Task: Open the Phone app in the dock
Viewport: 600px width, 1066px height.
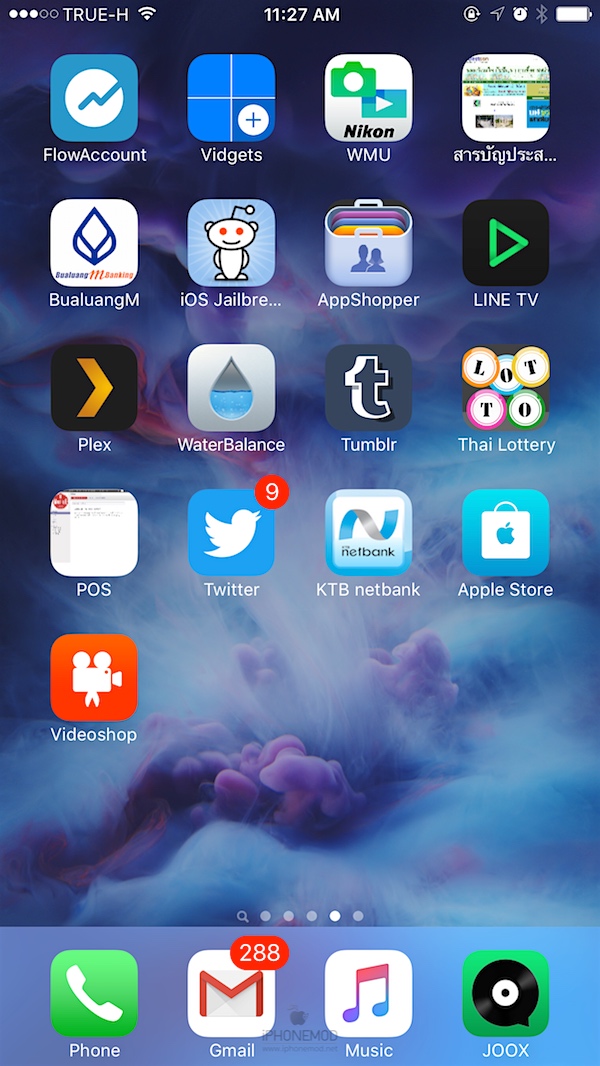Action: (x=94, y=994)
